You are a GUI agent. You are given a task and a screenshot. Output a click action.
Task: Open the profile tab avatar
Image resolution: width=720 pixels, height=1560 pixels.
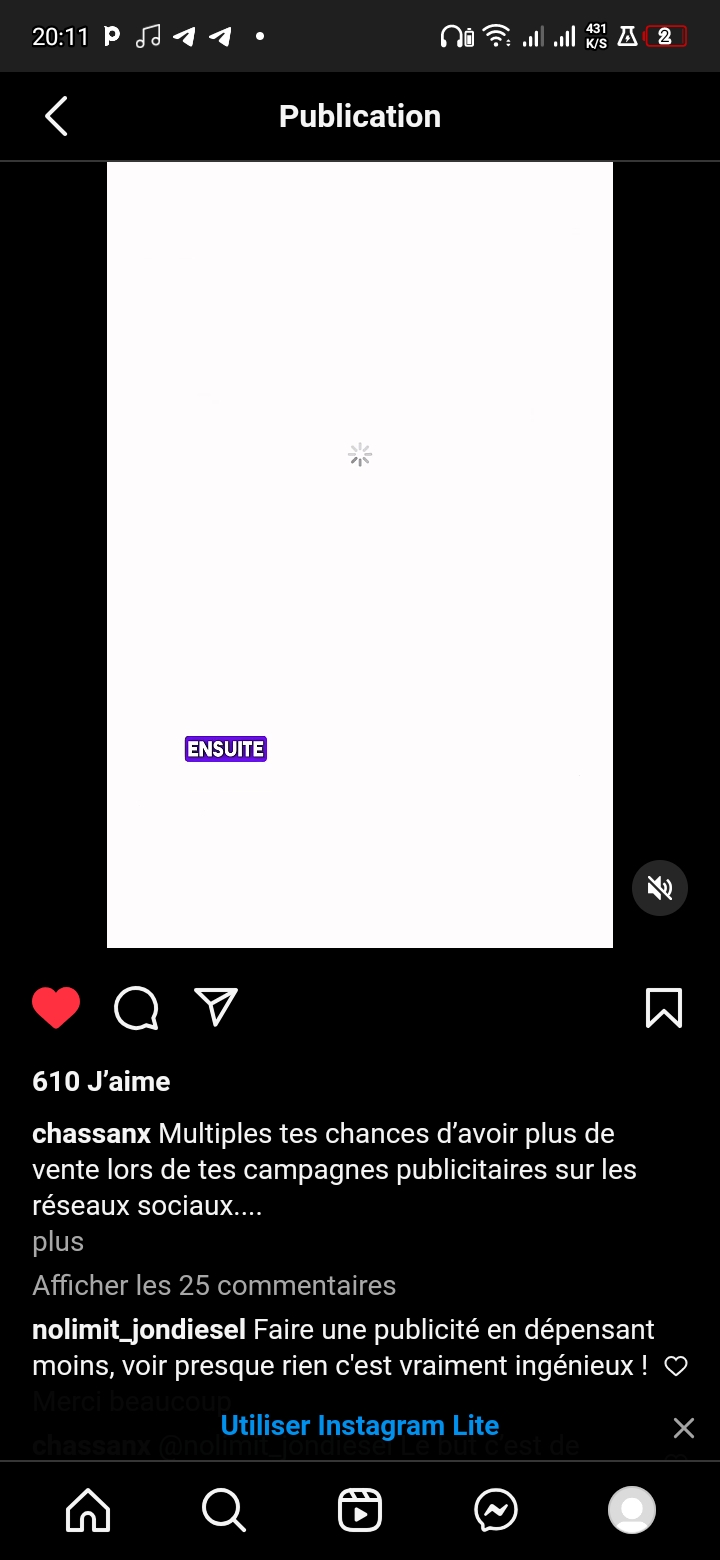[632, 1510]
